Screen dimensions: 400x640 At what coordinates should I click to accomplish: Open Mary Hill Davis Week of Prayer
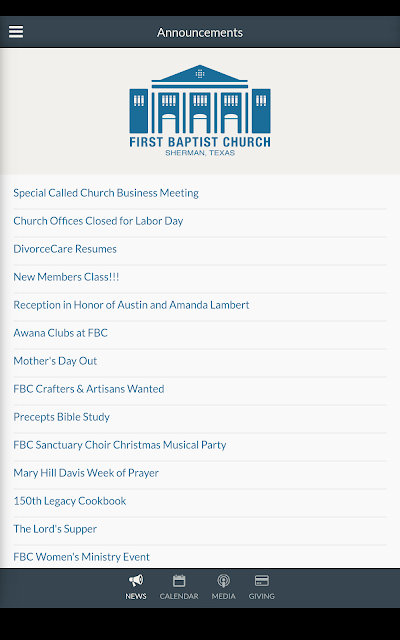coord(200,473)
